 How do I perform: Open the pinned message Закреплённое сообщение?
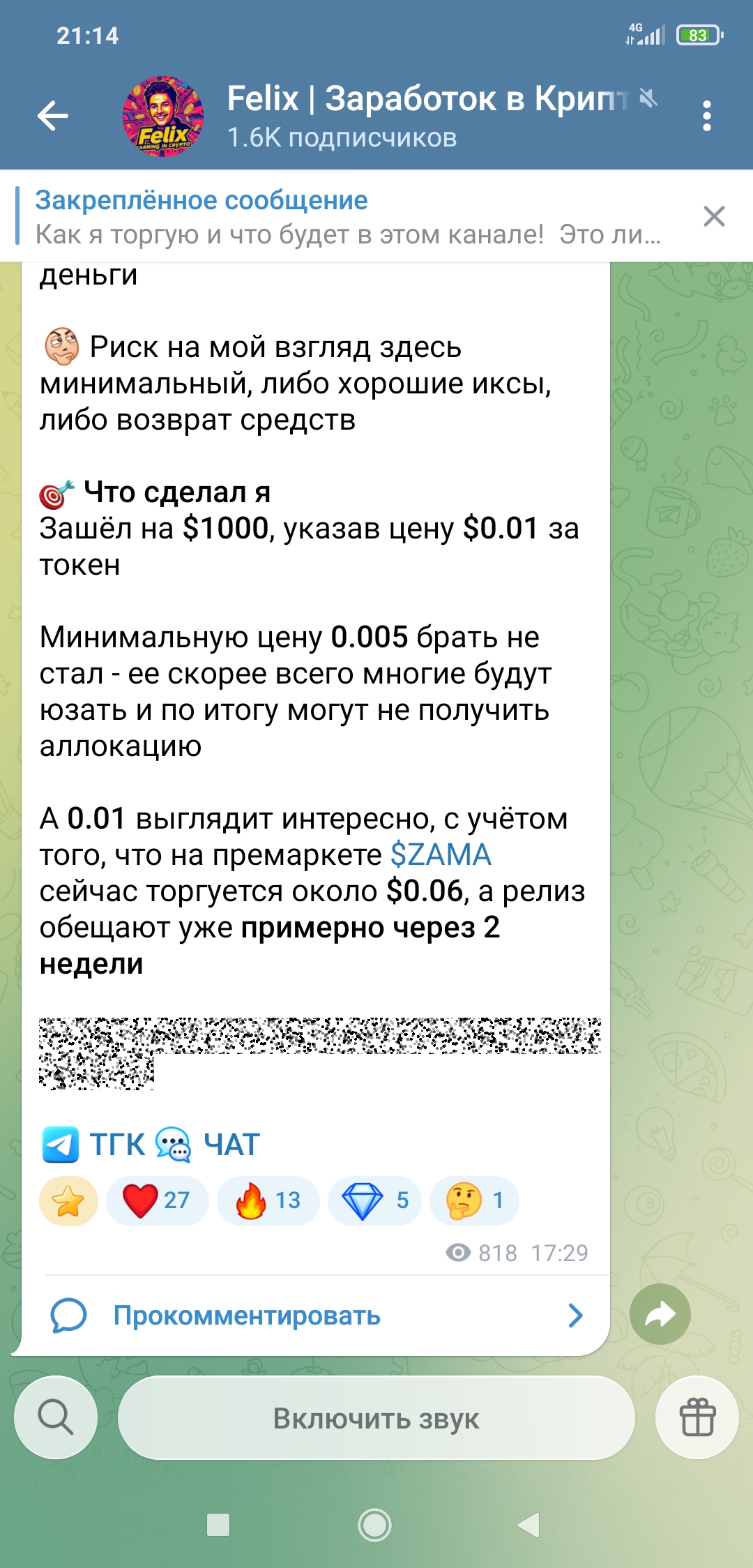(x=347, y=217)
